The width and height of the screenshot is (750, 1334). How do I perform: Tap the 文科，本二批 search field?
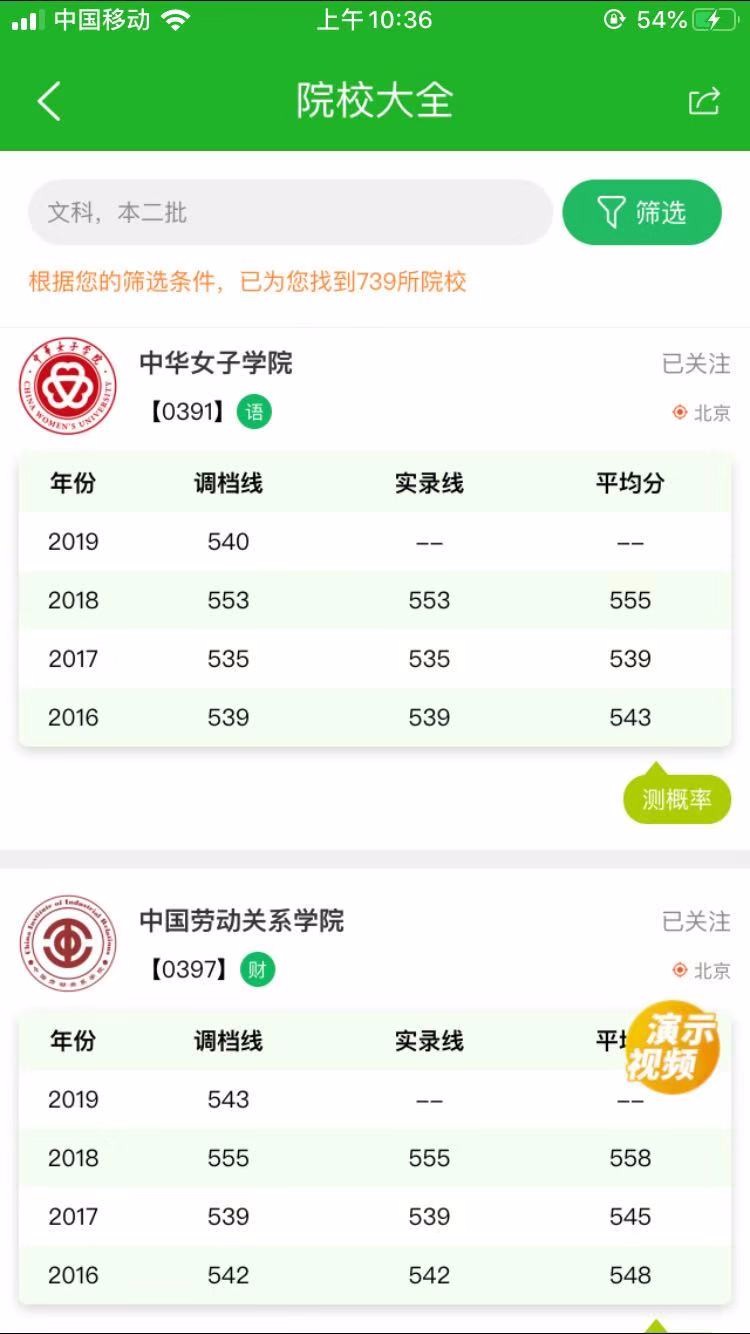click(x=290, y=212)
